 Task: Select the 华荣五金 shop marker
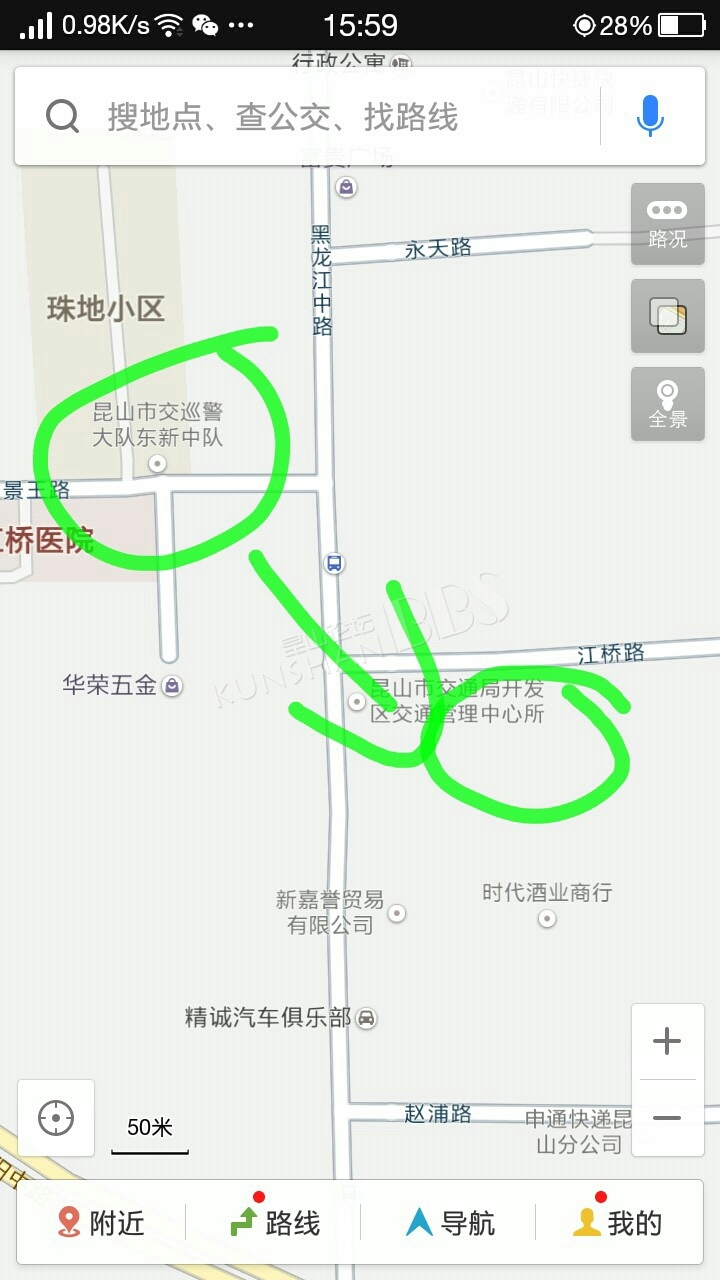point(172,686)
